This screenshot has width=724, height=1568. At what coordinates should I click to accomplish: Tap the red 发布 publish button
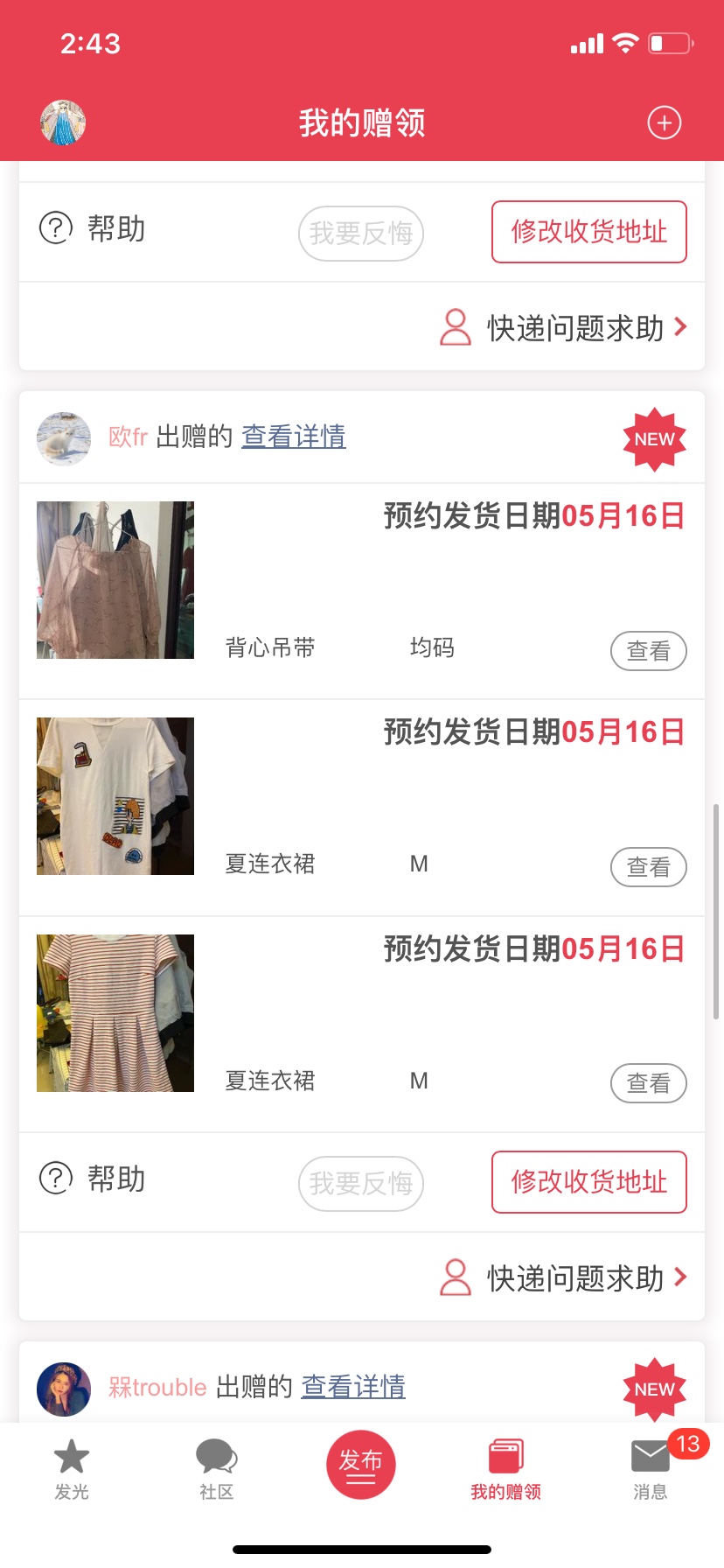(360, 1465)
